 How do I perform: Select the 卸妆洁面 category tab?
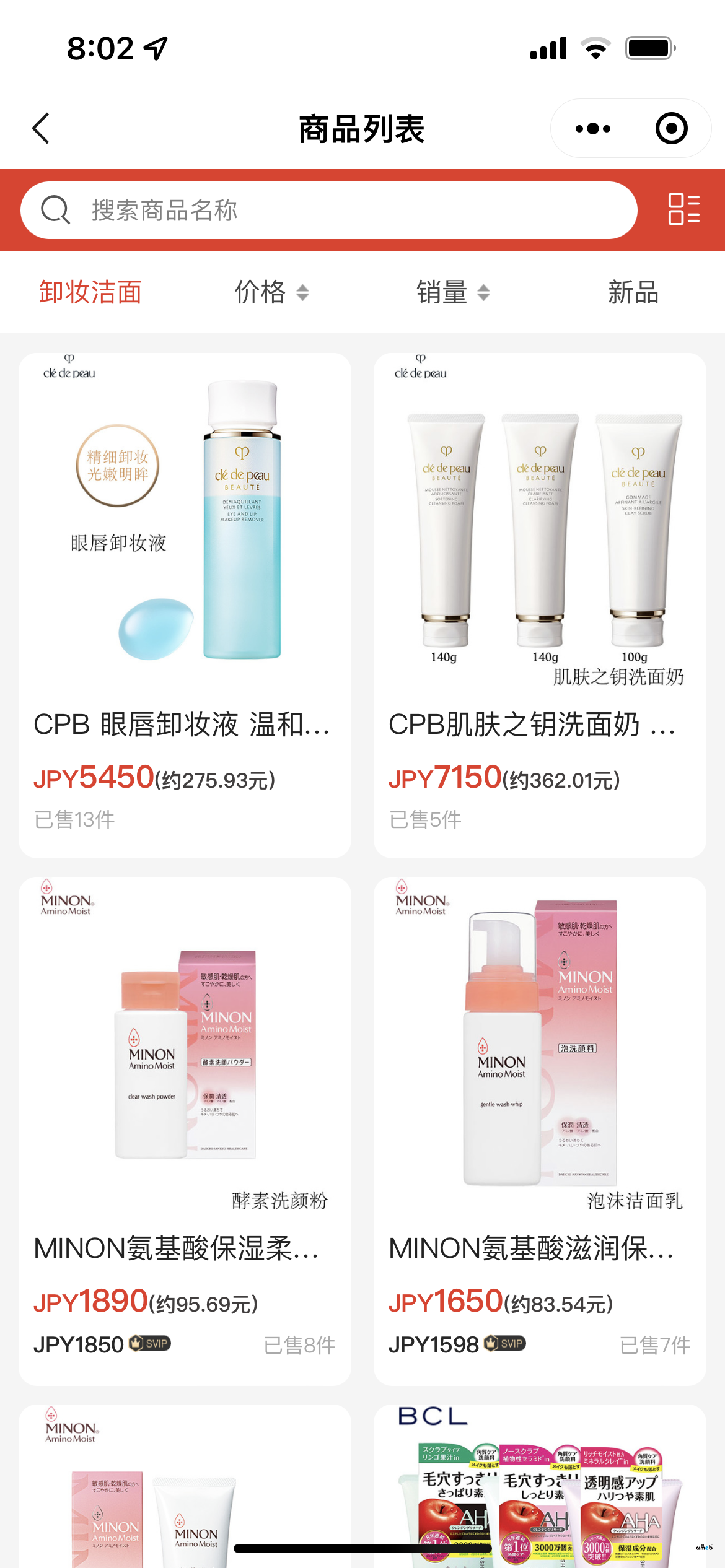[90, 292]
